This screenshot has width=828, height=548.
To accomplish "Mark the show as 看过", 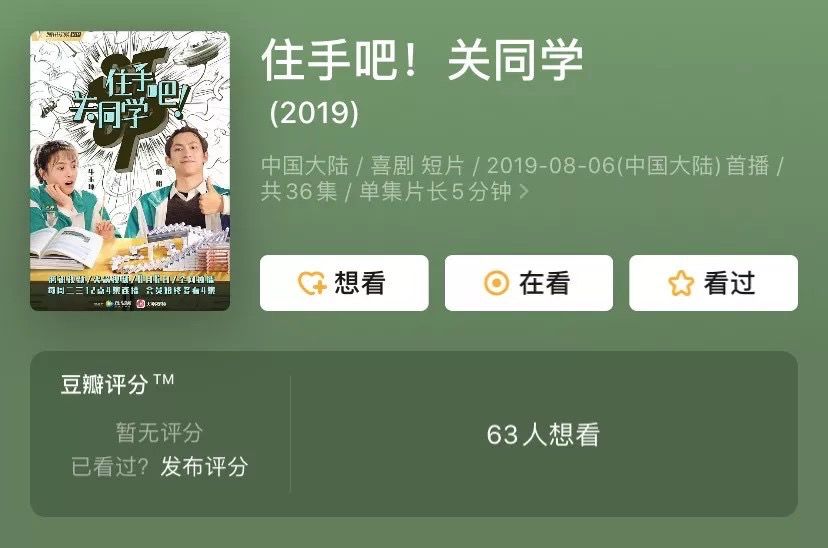I will (x=713, y=283).
